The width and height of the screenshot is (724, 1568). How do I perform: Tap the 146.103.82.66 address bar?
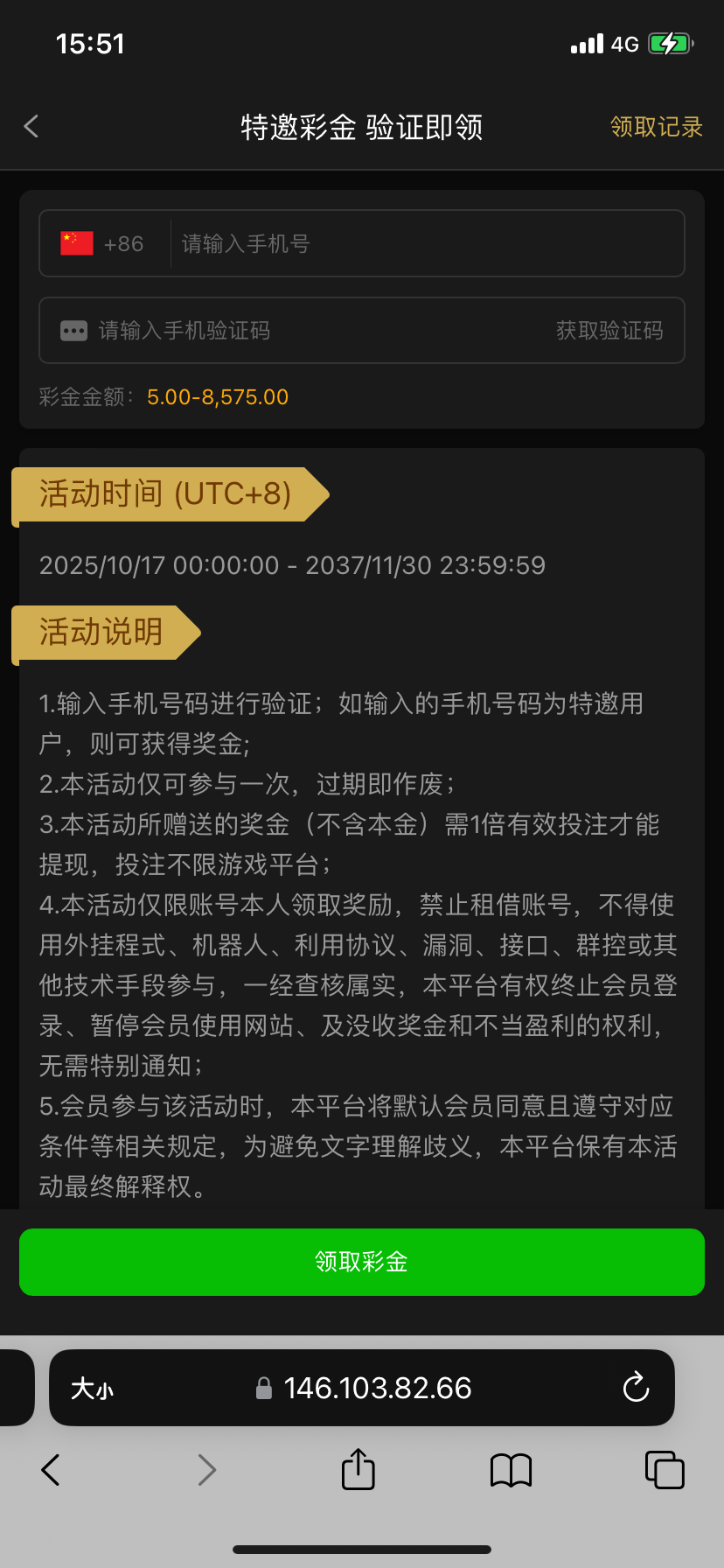(x=376, y=1389)
